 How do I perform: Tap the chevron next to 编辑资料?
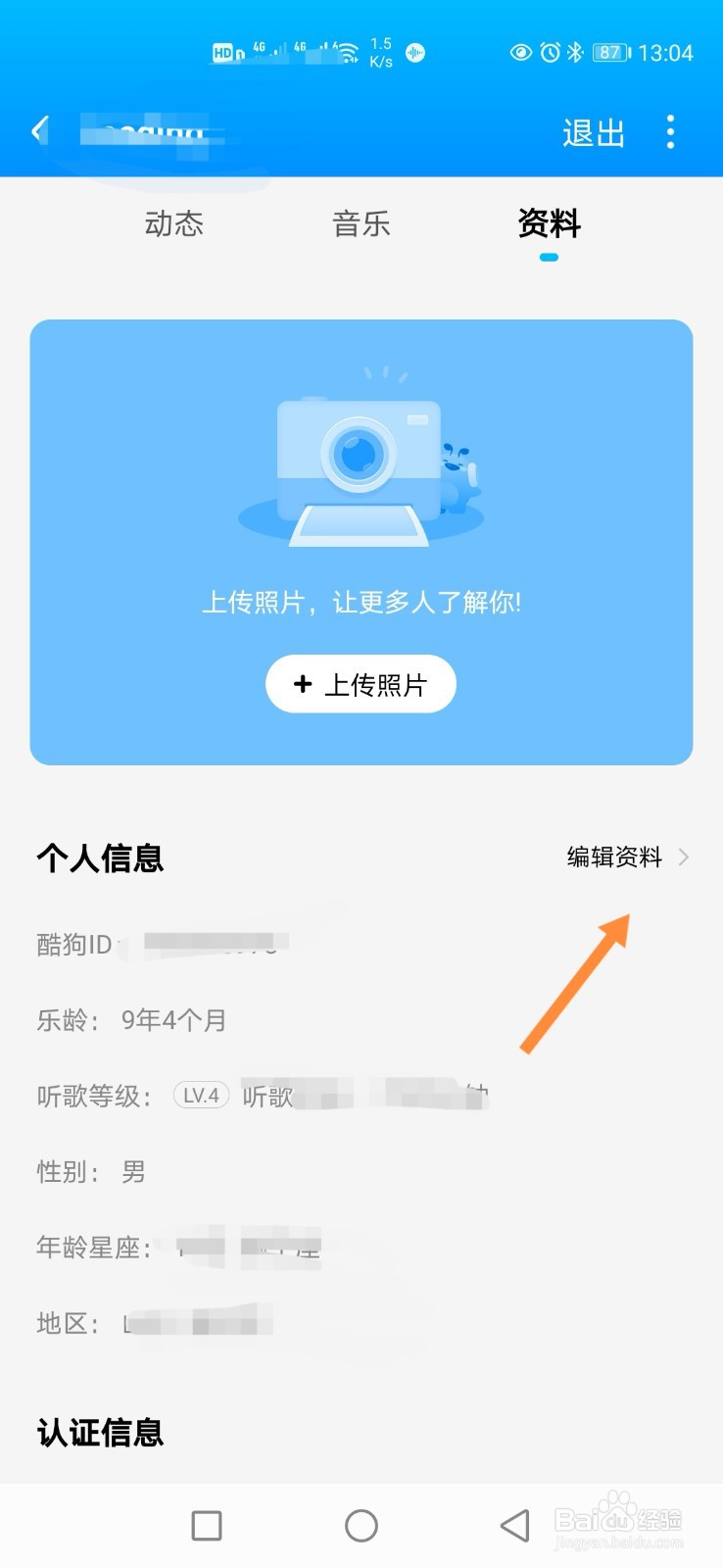tap(685, 857)
